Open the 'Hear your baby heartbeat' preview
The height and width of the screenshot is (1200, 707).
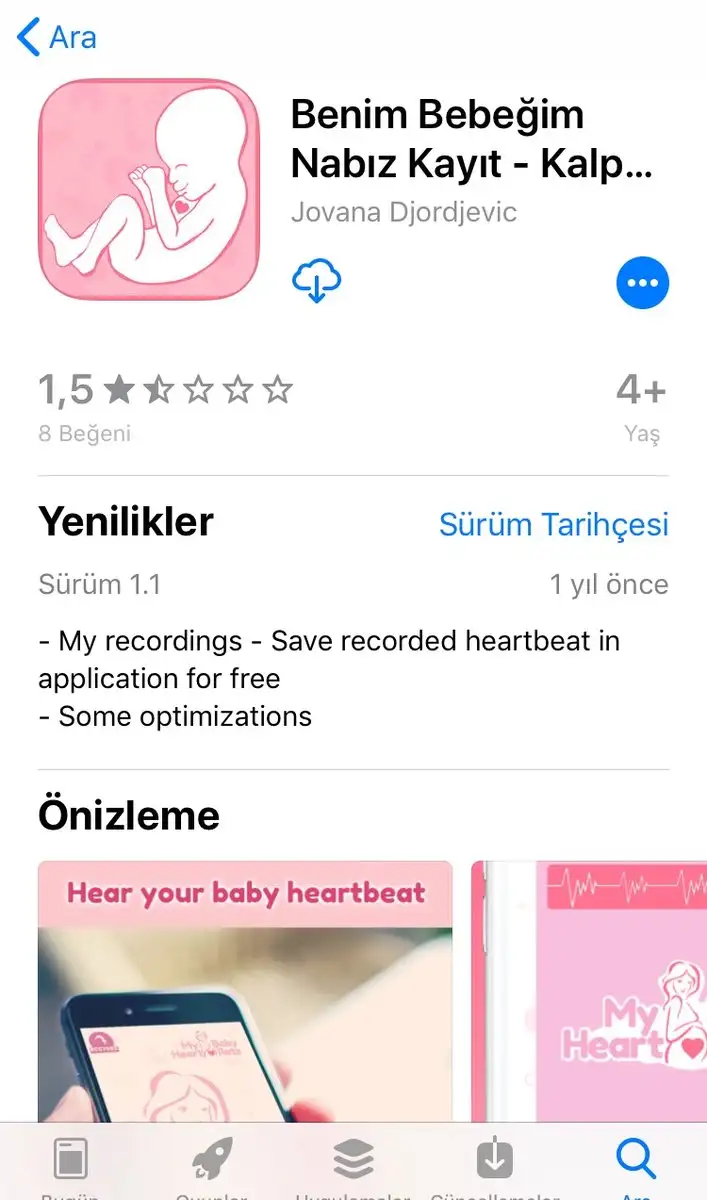pyautogui.click(x=245, y=990)
